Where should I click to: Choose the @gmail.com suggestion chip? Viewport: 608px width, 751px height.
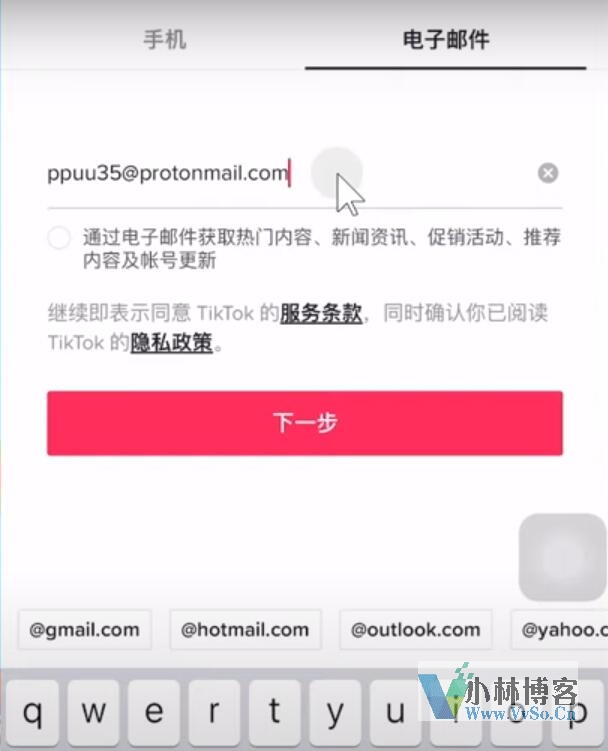tap(84, 630)
